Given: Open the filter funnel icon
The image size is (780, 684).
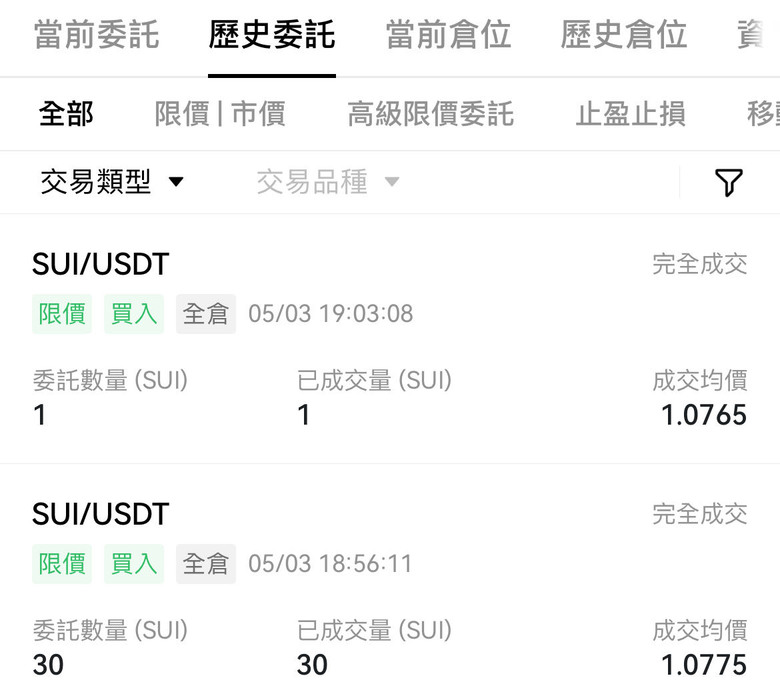Looking at the screenshot, I should [729, 182].
